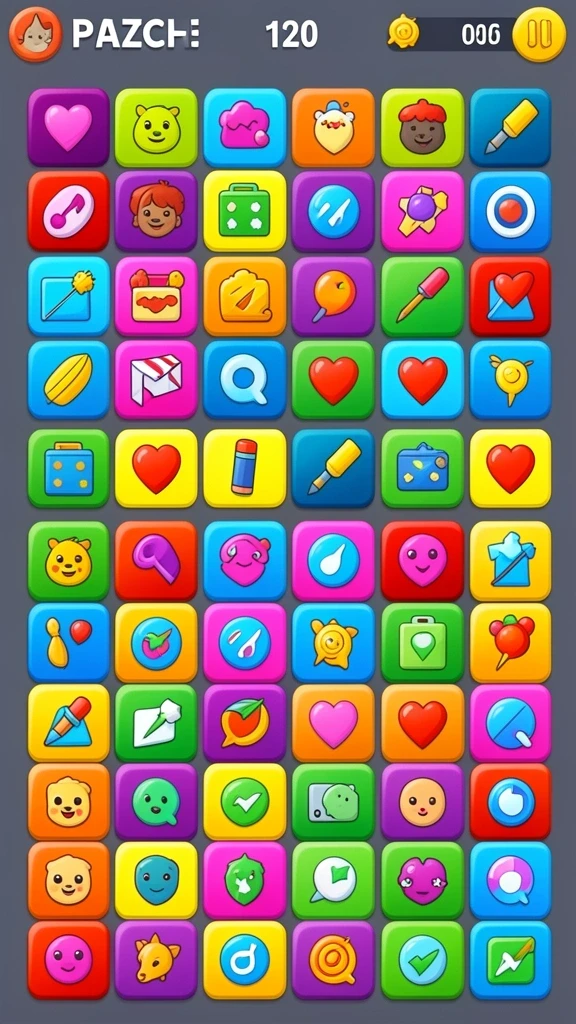Pause the game with the yellow pause button
The image size is (576, 1024).
539,34
